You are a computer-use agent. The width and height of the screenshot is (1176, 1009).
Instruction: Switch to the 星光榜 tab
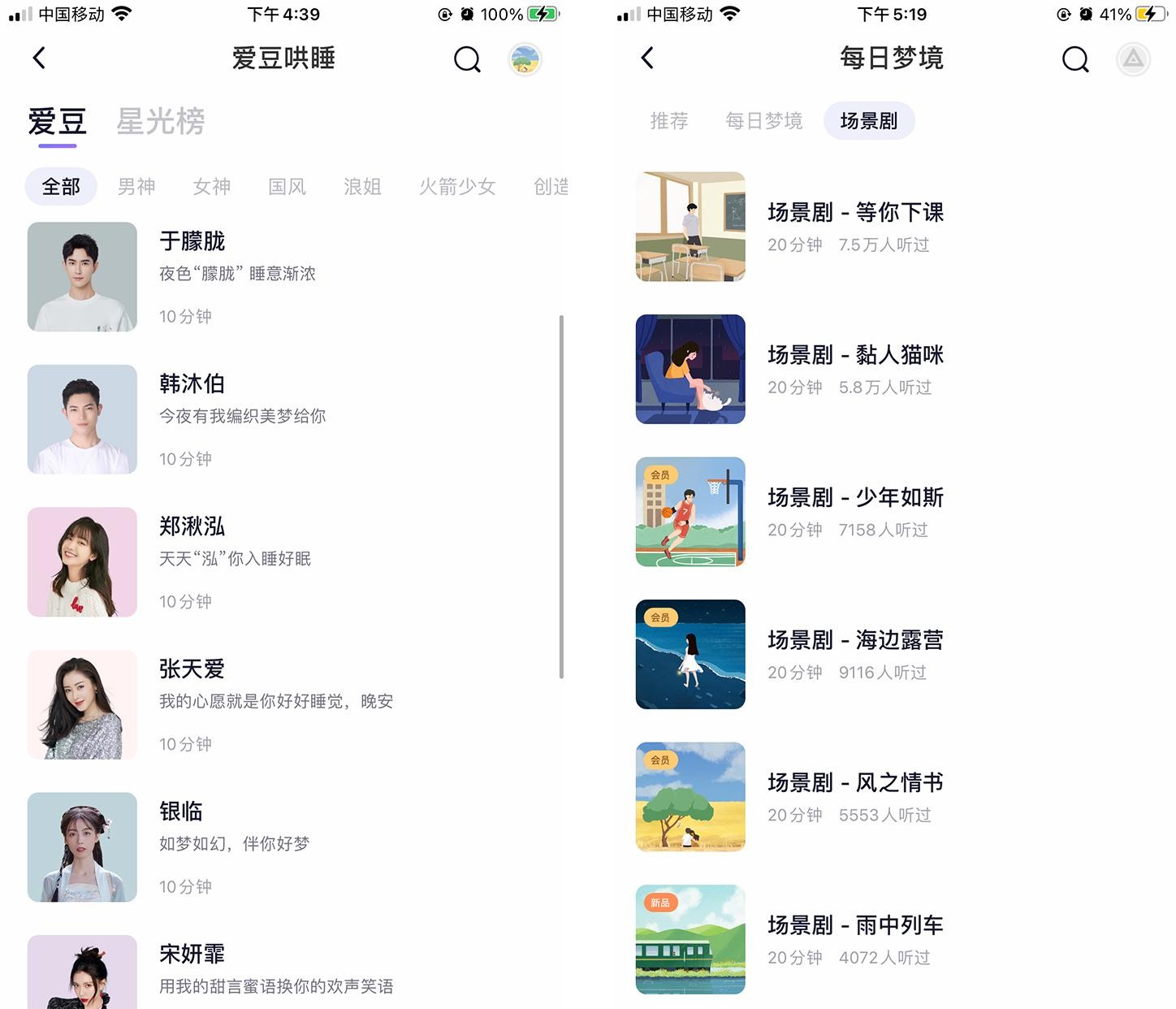pos(160,122)
